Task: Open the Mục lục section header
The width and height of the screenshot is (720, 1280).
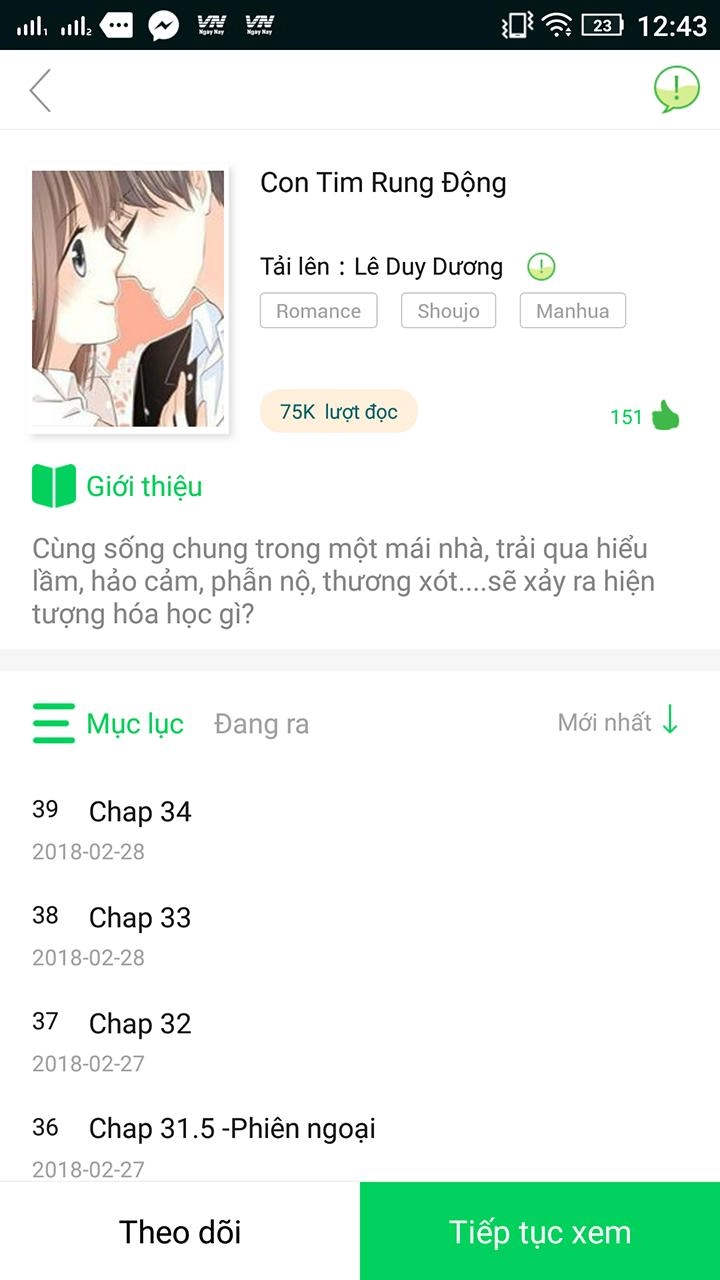Action: (x=134, y=722)
